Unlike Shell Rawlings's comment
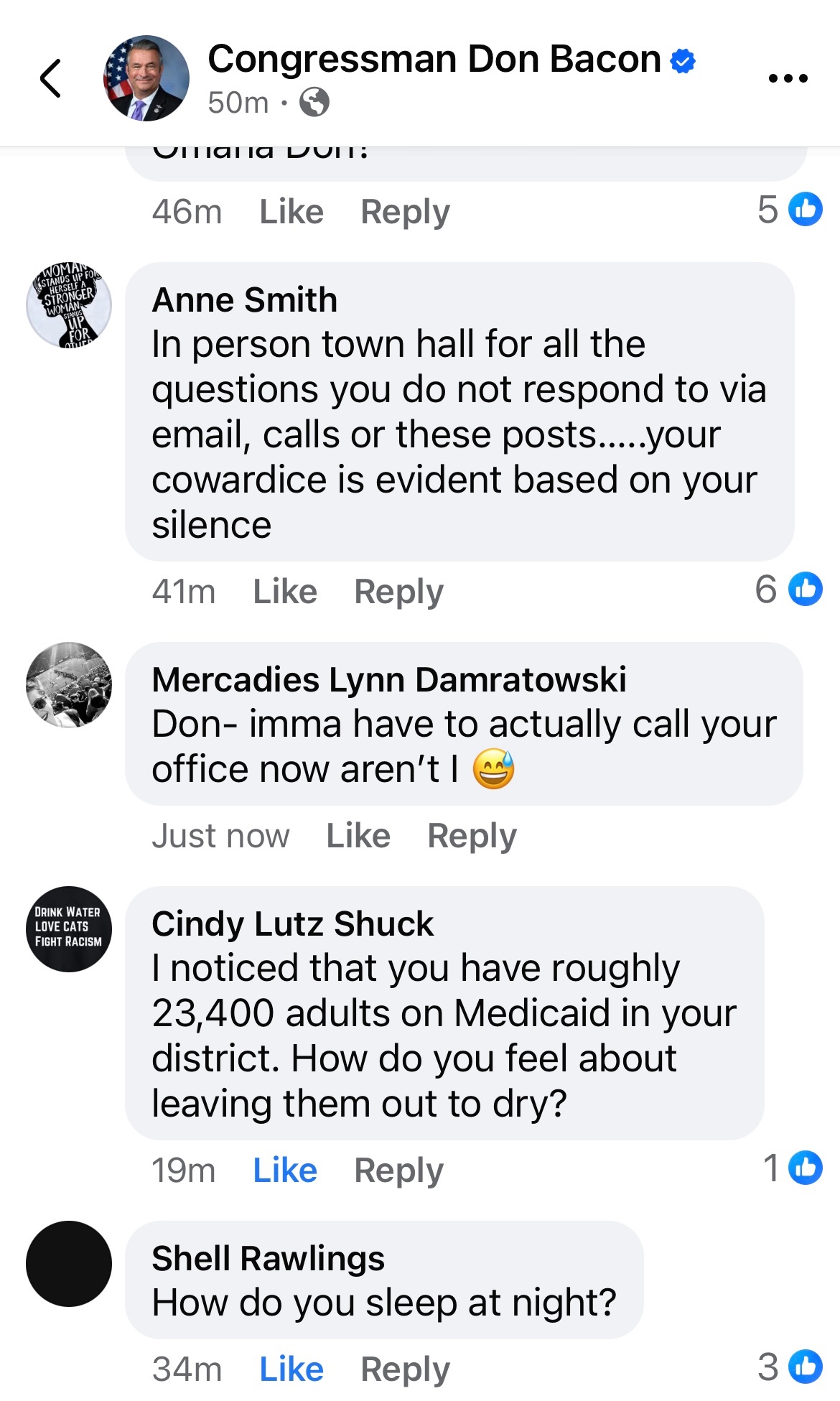 291,1369
